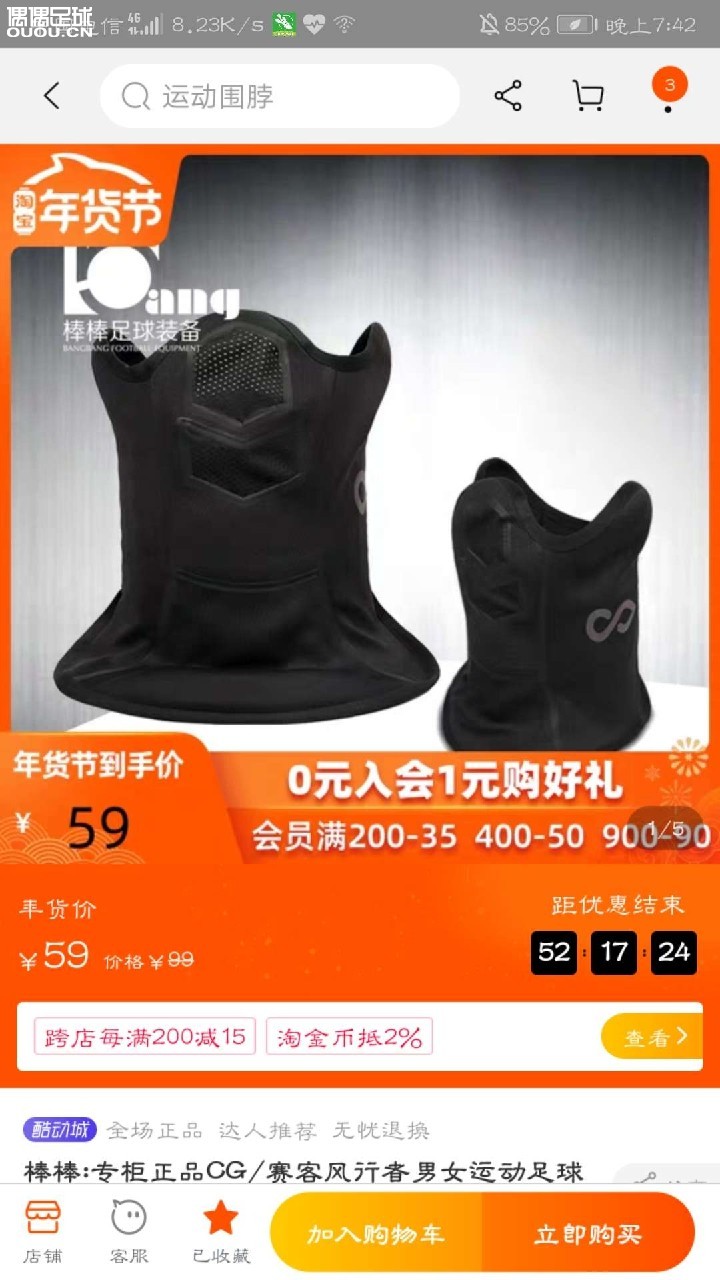Tap 立即购买 to buy now
720x1280 pixels.
pyautogui.click(x=588, y=1233)
